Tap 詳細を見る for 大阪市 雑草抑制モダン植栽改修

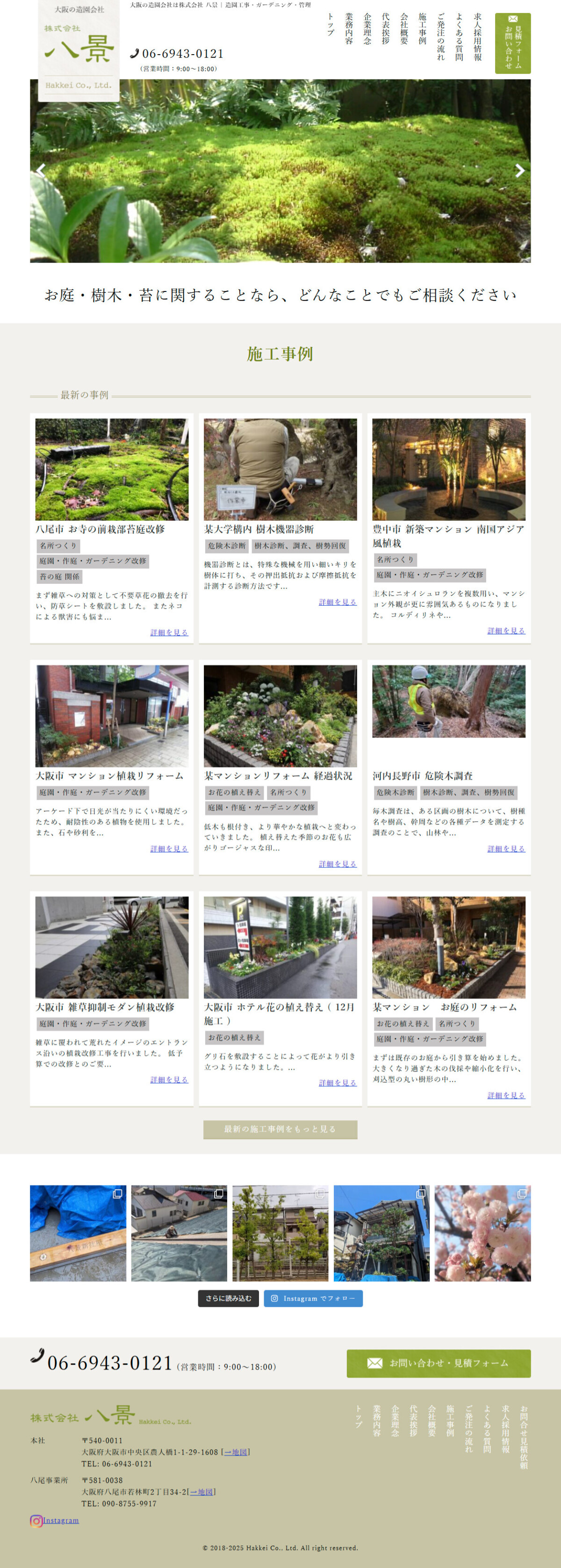[169, 1079]
